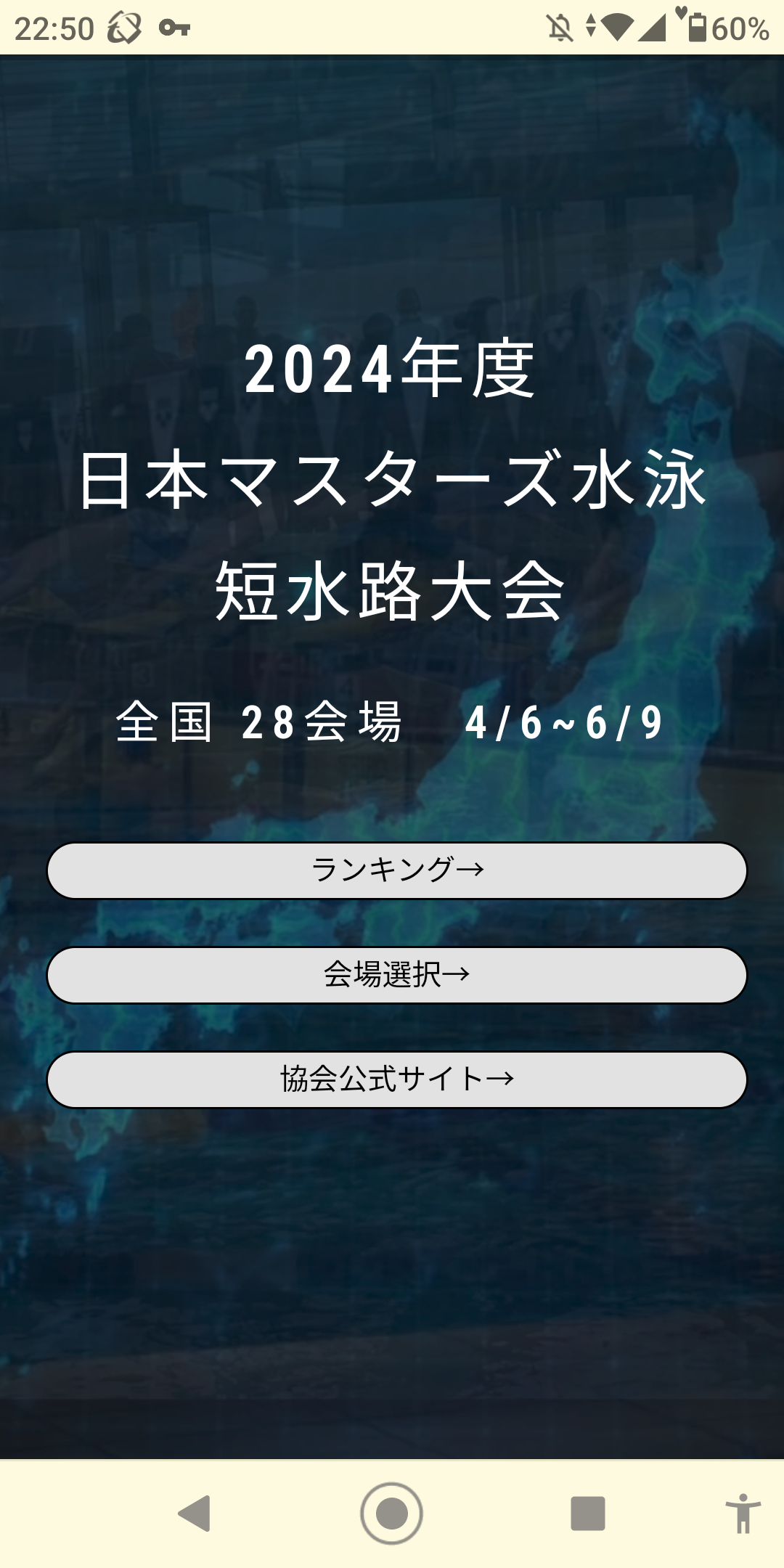This screenshot has height=1568, width=784.
Task: Open recent apps from the navigation bar
Action: pos(587,1514)
